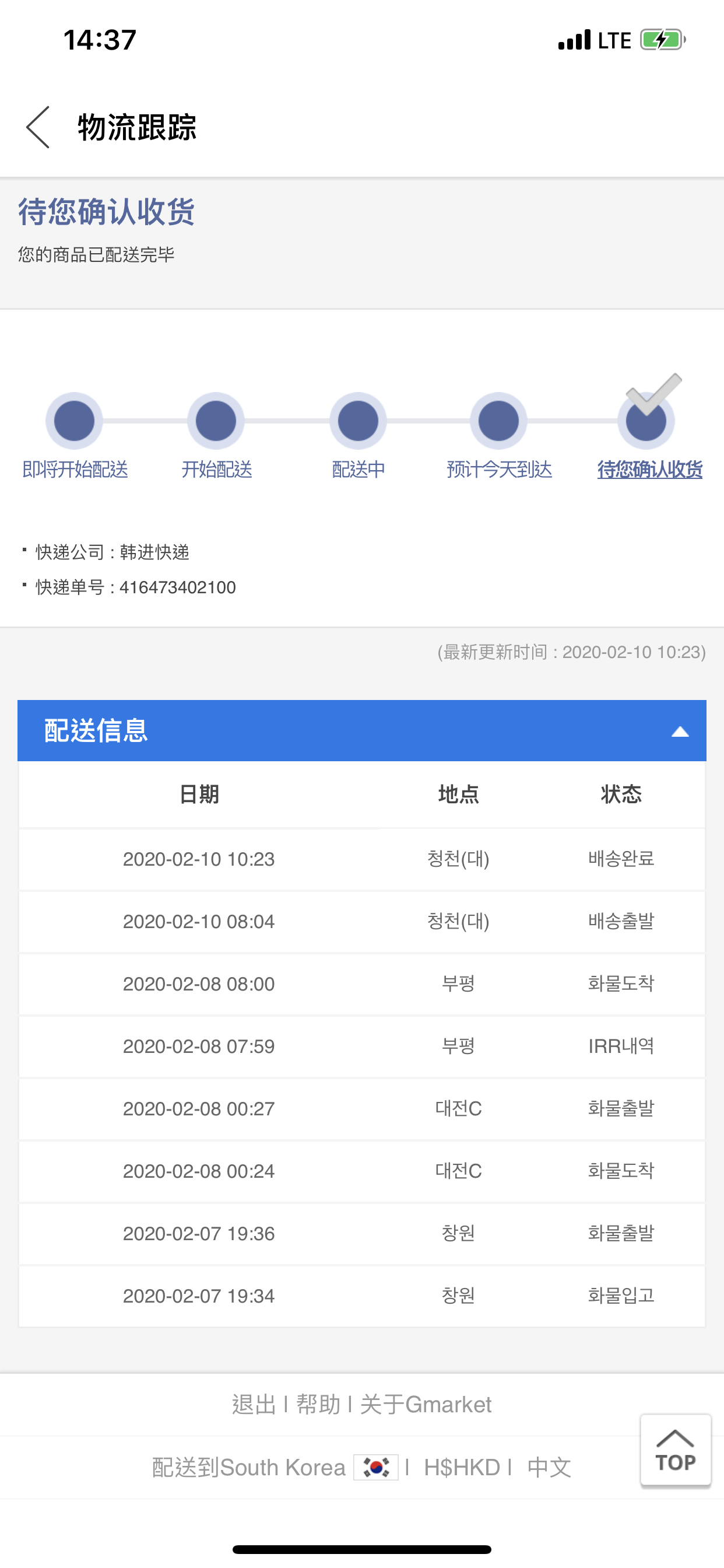Open the underlined 待您确认收货 step link
This screenshot has height=1568, width=724.
click(650, 470)
